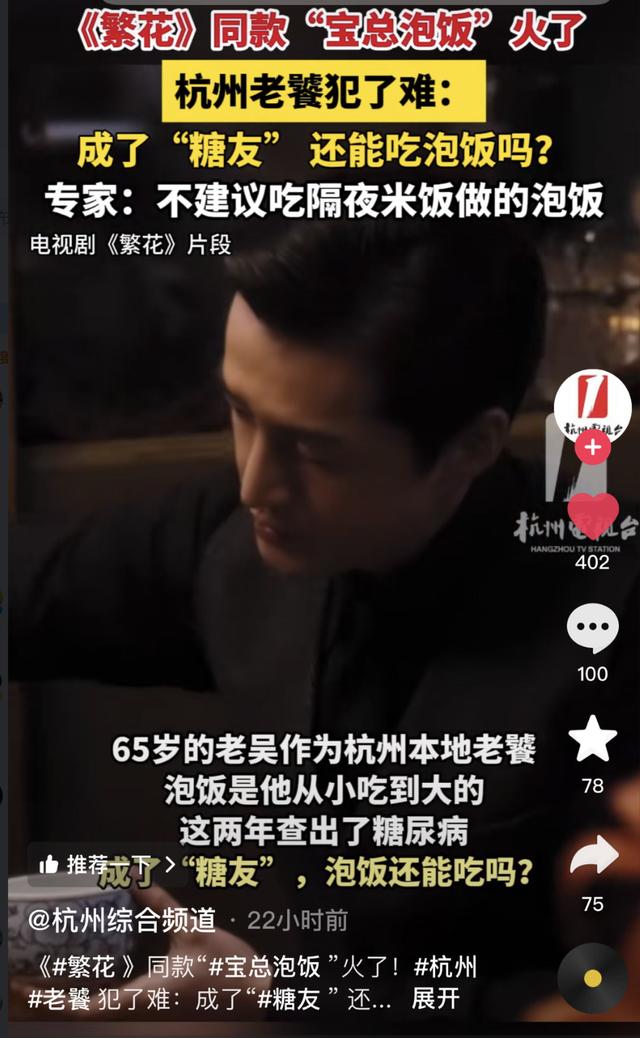Screen dimensions: 640x1038
Task: Open the spinning music disc
Action: coord(592,978)
